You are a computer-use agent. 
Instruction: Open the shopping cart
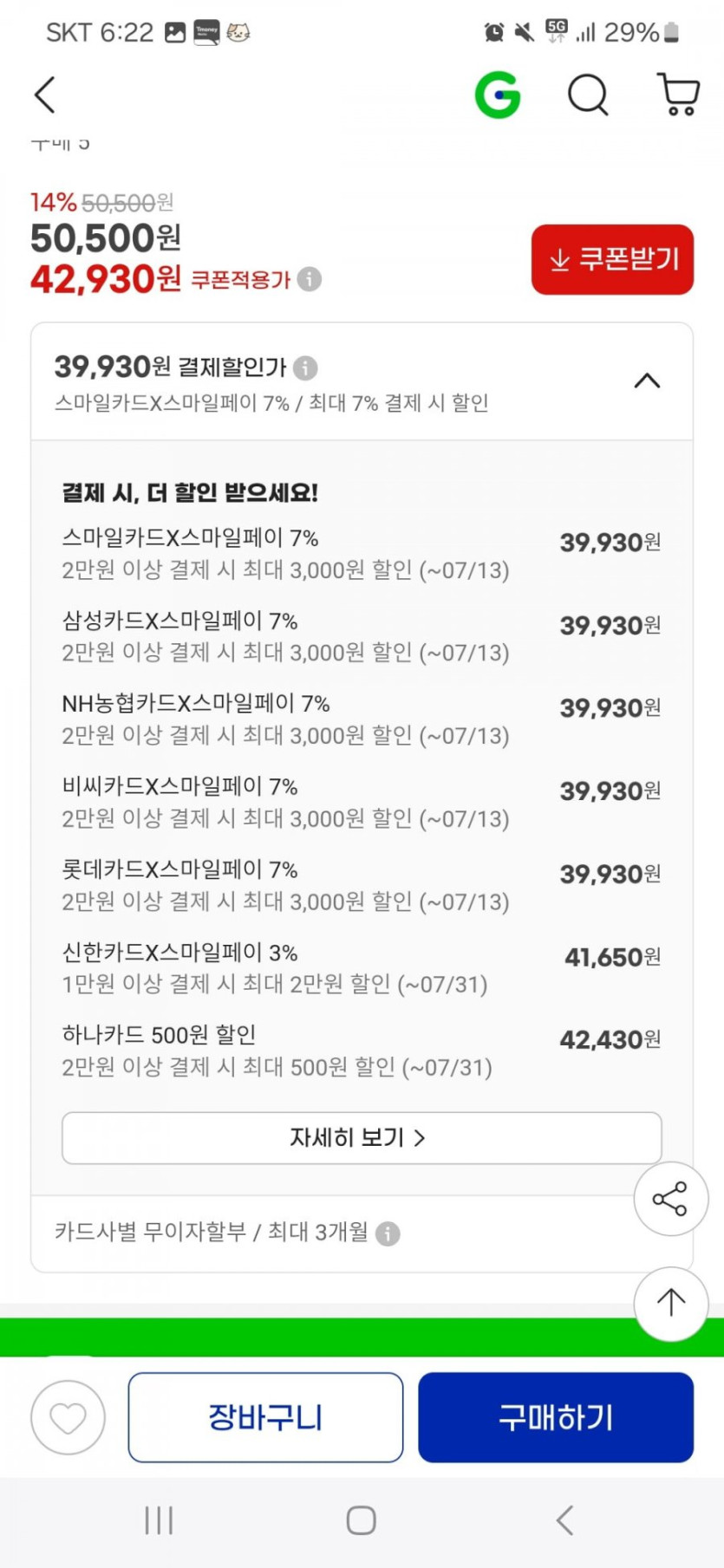679,94
